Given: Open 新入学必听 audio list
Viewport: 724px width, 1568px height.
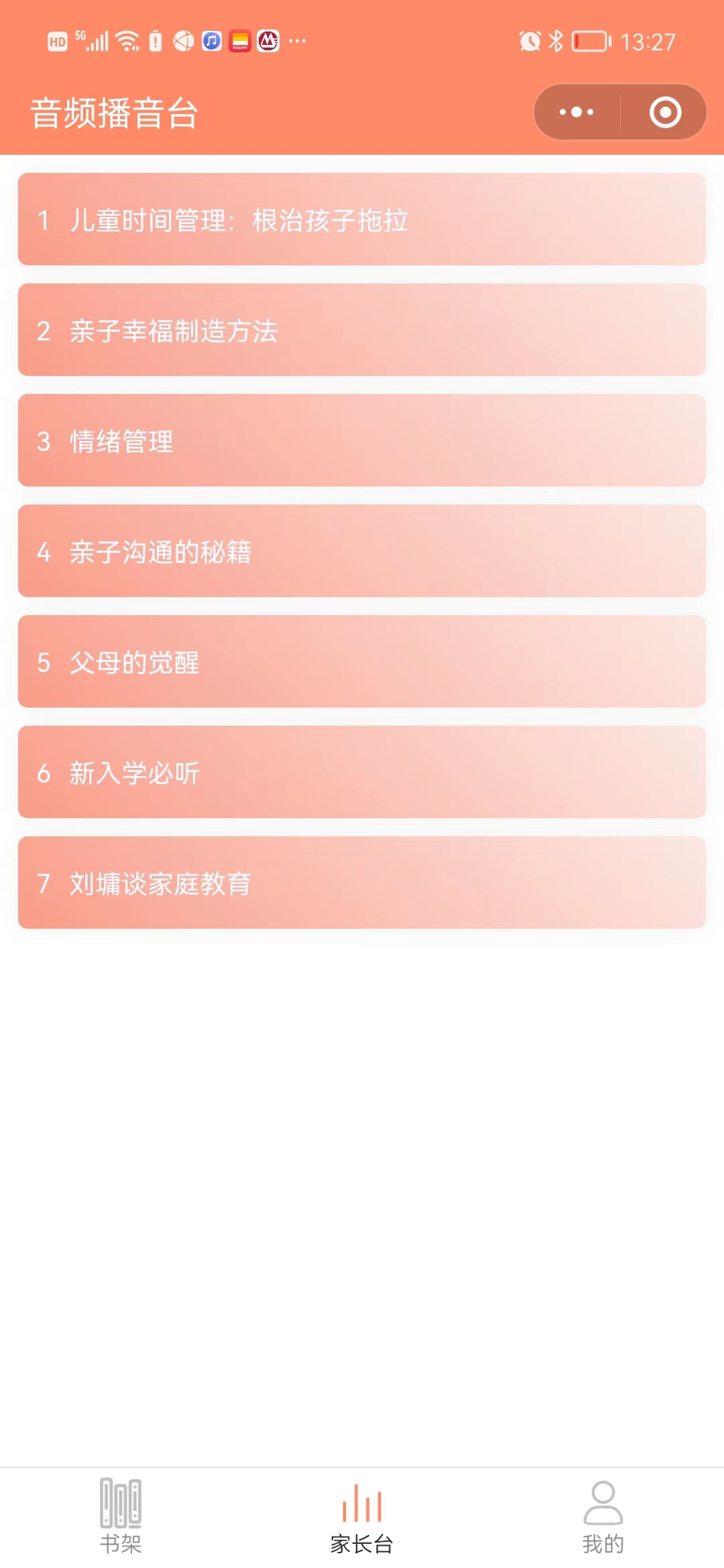Looking at the screenshot, I should point(362,772).
